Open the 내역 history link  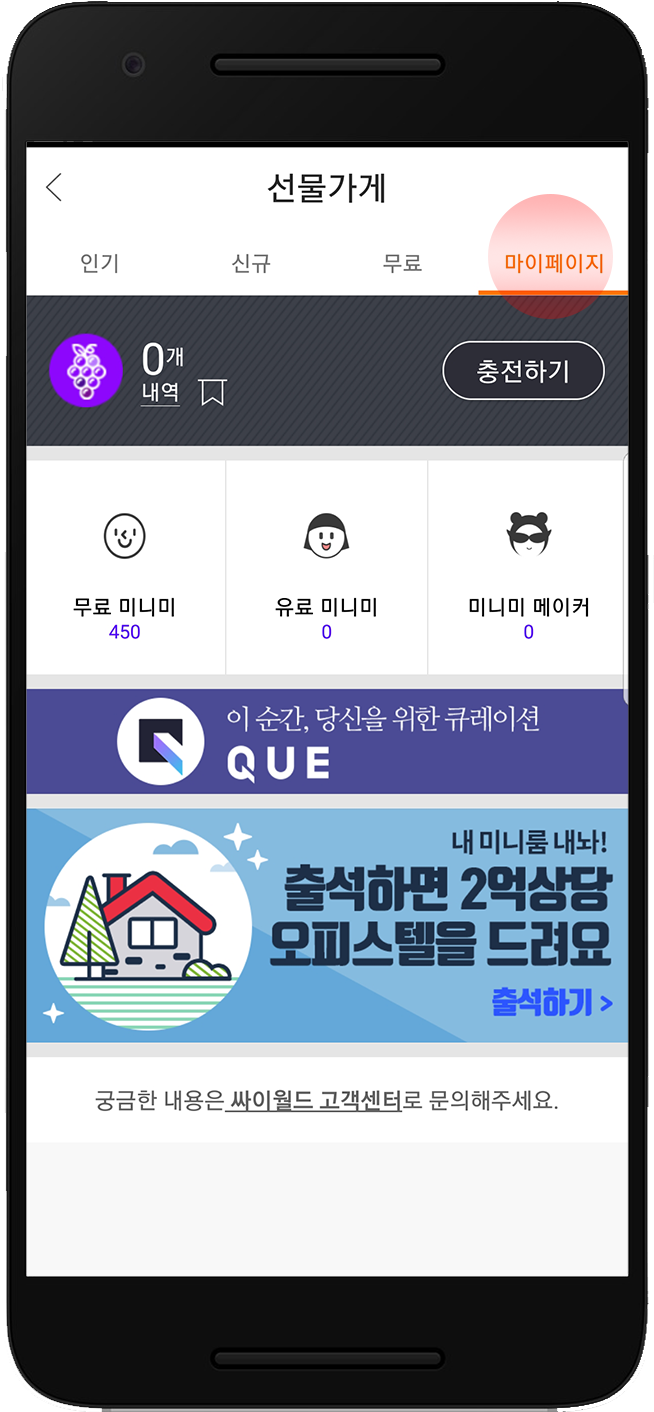(160, 392)
